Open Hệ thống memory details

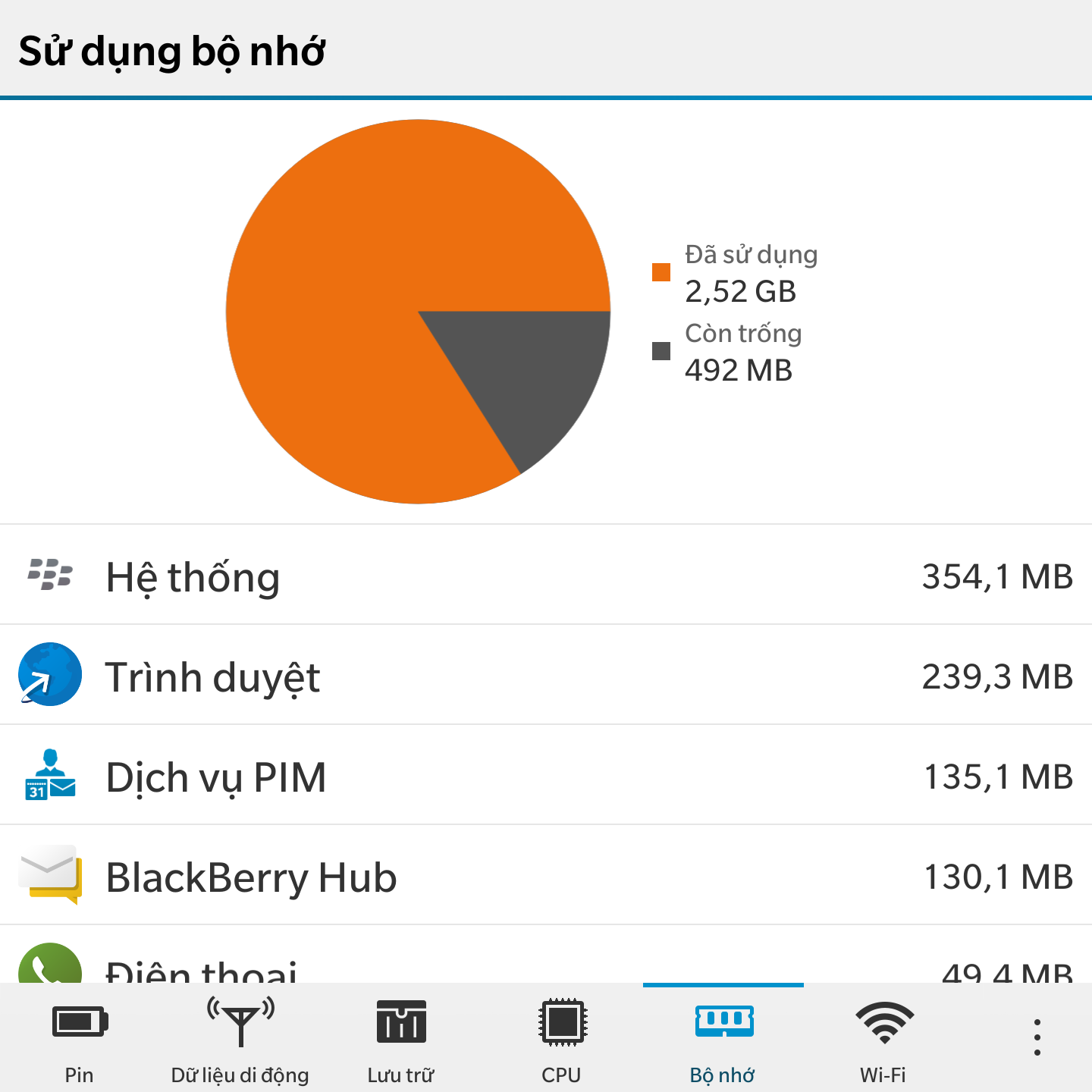tap(546, 576)
